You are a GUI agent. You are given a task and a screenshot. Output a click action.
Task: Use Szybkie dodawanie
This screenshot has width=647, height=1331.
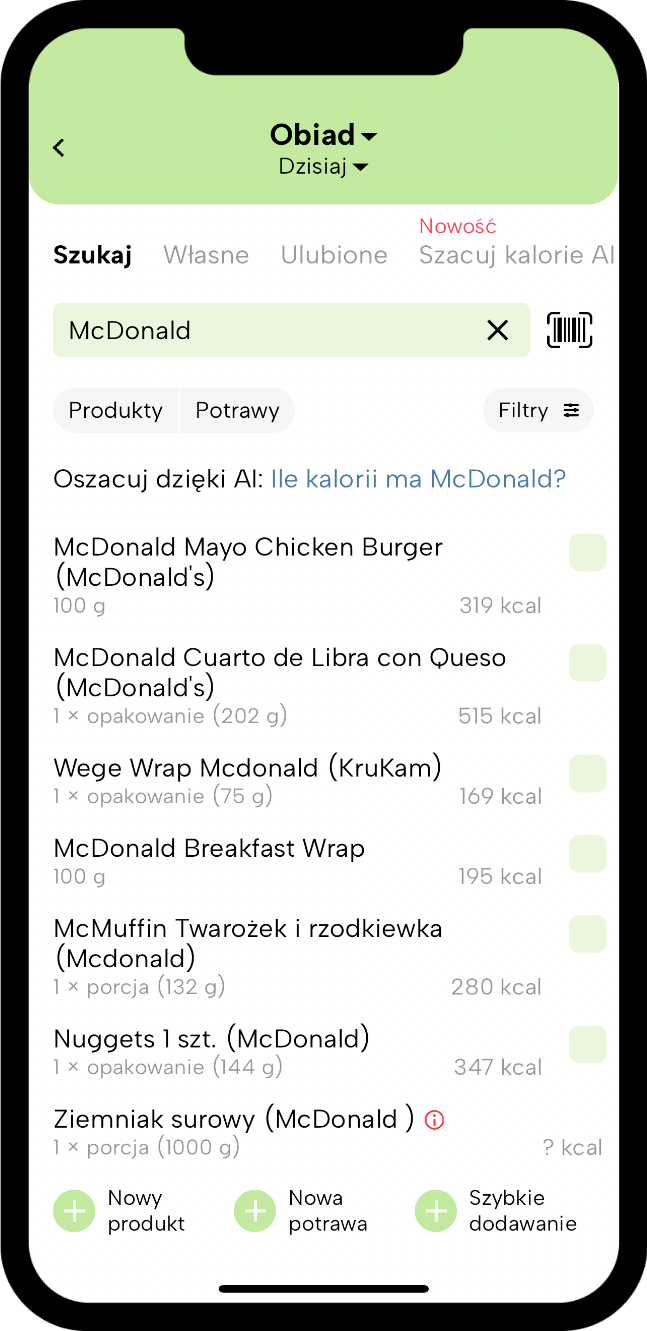click(496, 1210)
